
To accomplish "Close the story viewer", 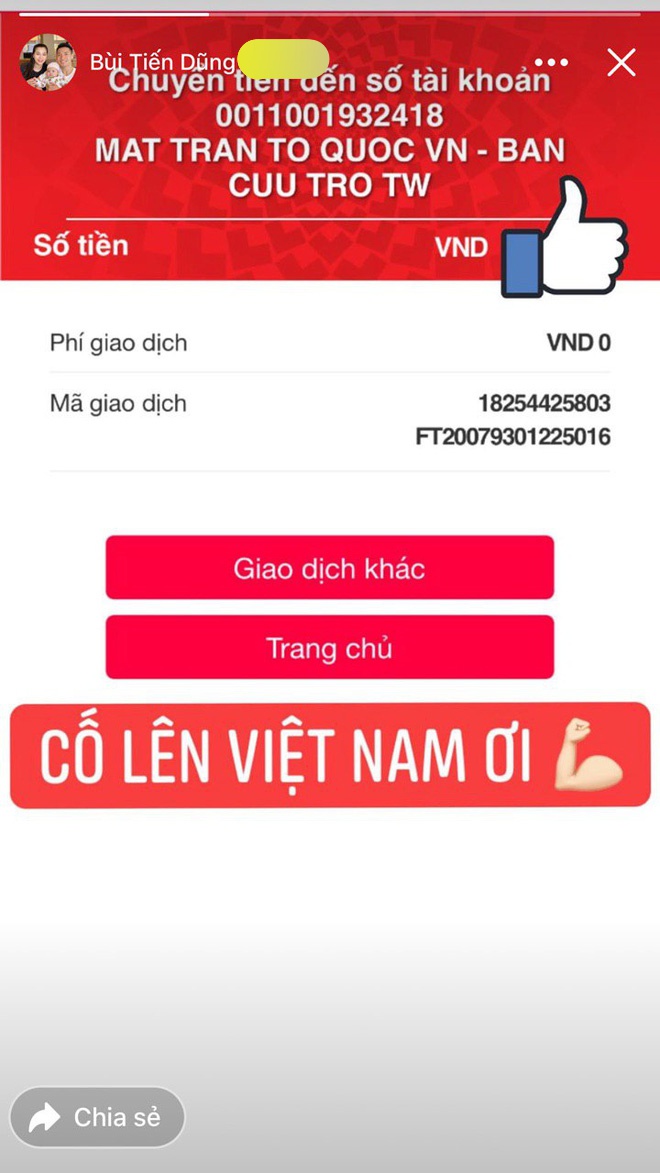I will click(x=621, y=63).
